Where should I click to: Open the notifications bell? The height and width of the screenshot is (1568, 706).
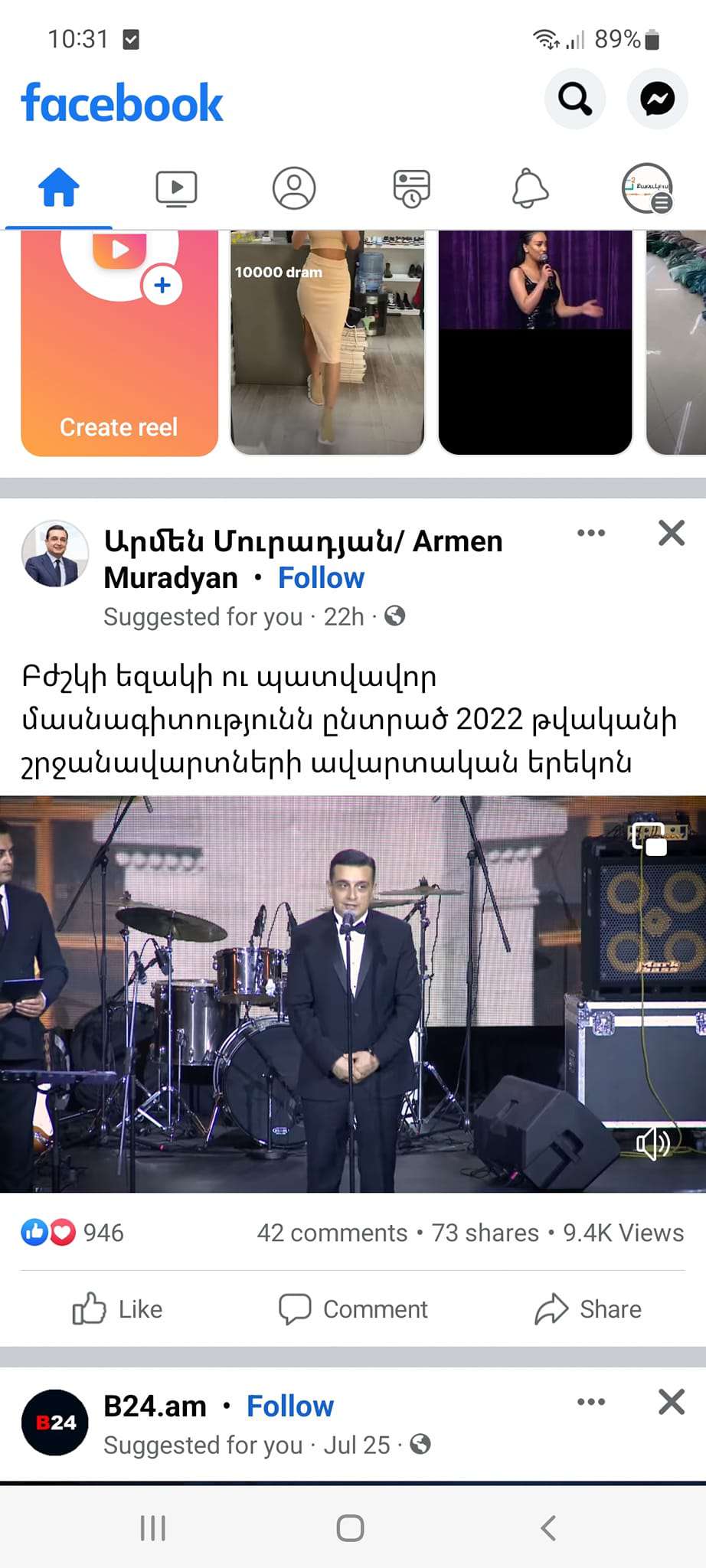click(x=530, y=188)
